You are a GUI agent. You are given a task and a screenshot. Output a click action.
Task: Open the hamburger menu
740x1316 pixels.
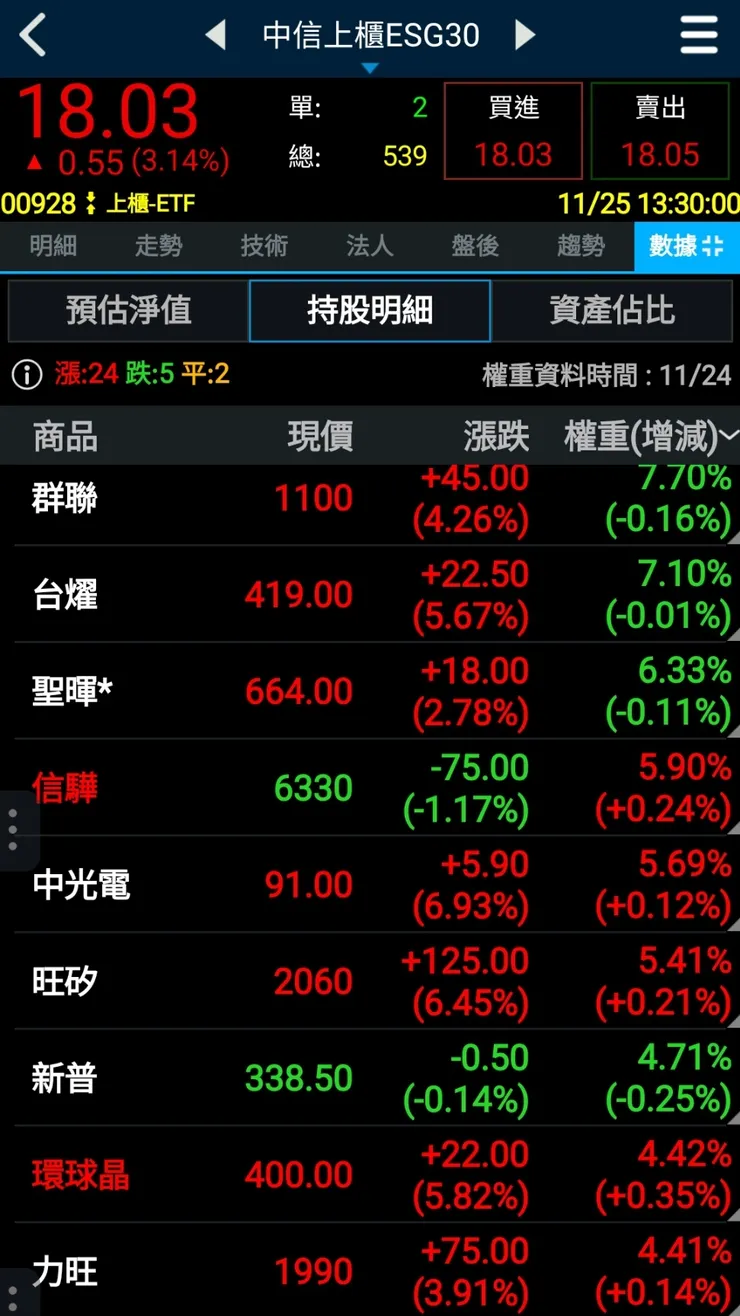[698, 34]
